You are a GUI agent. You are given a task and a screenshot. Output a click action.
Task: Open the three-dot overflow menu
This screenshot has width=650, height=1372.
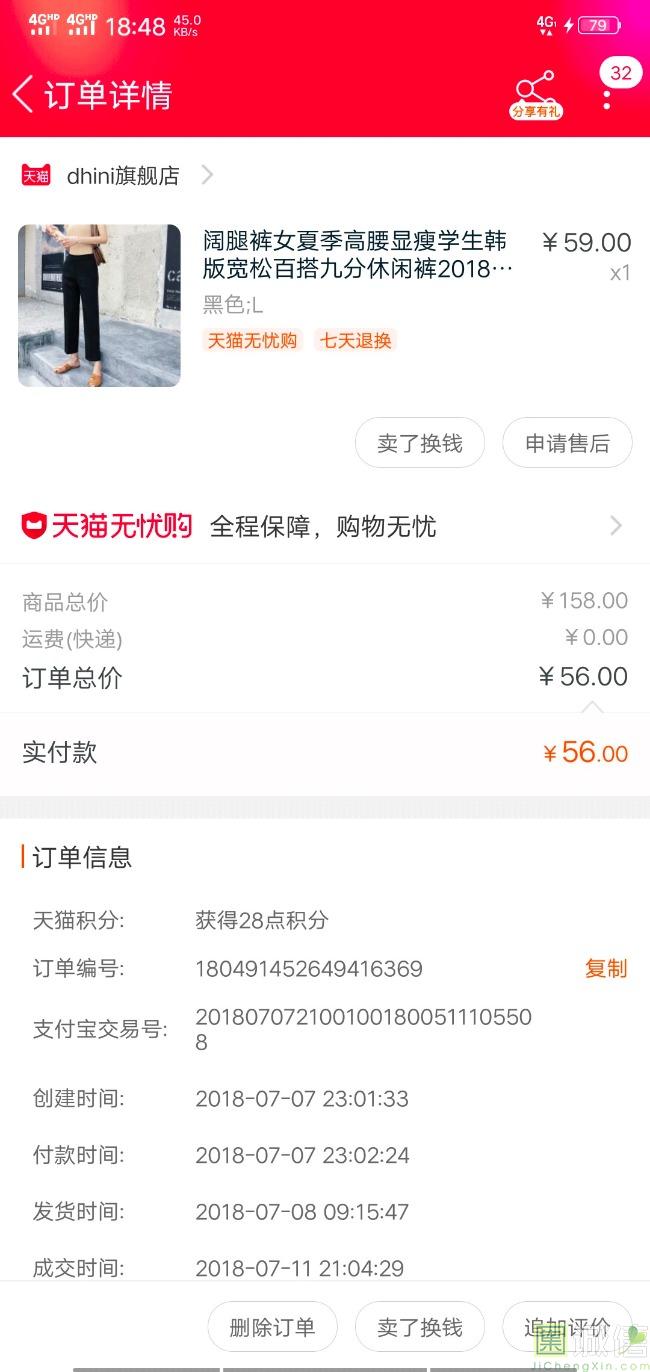607,96
